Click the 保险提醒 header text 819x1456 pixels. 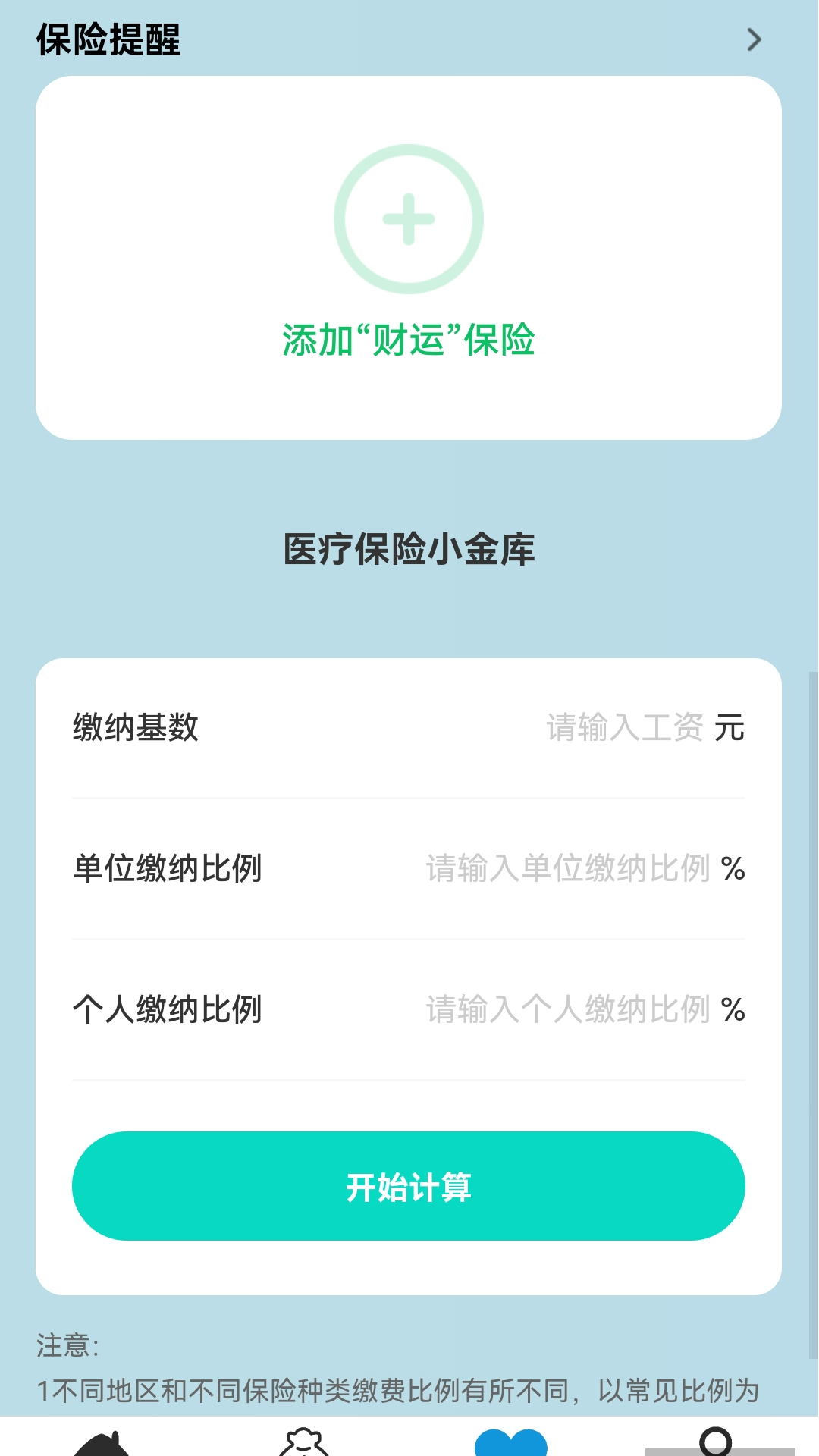(x=108, y=39)
